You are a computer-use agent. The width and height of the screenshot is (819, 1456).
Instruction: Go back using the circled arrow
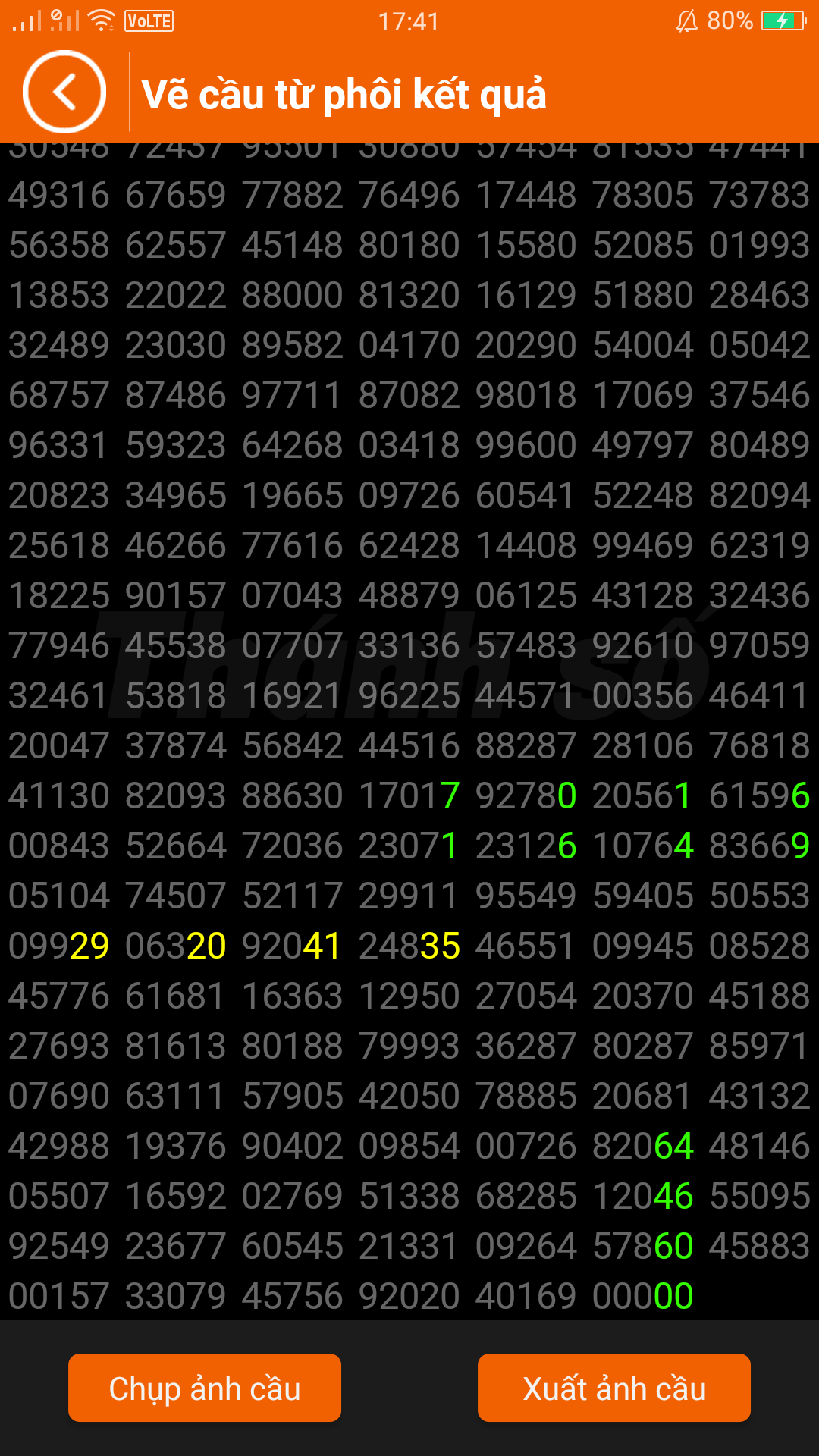click(x=64, y=93)
